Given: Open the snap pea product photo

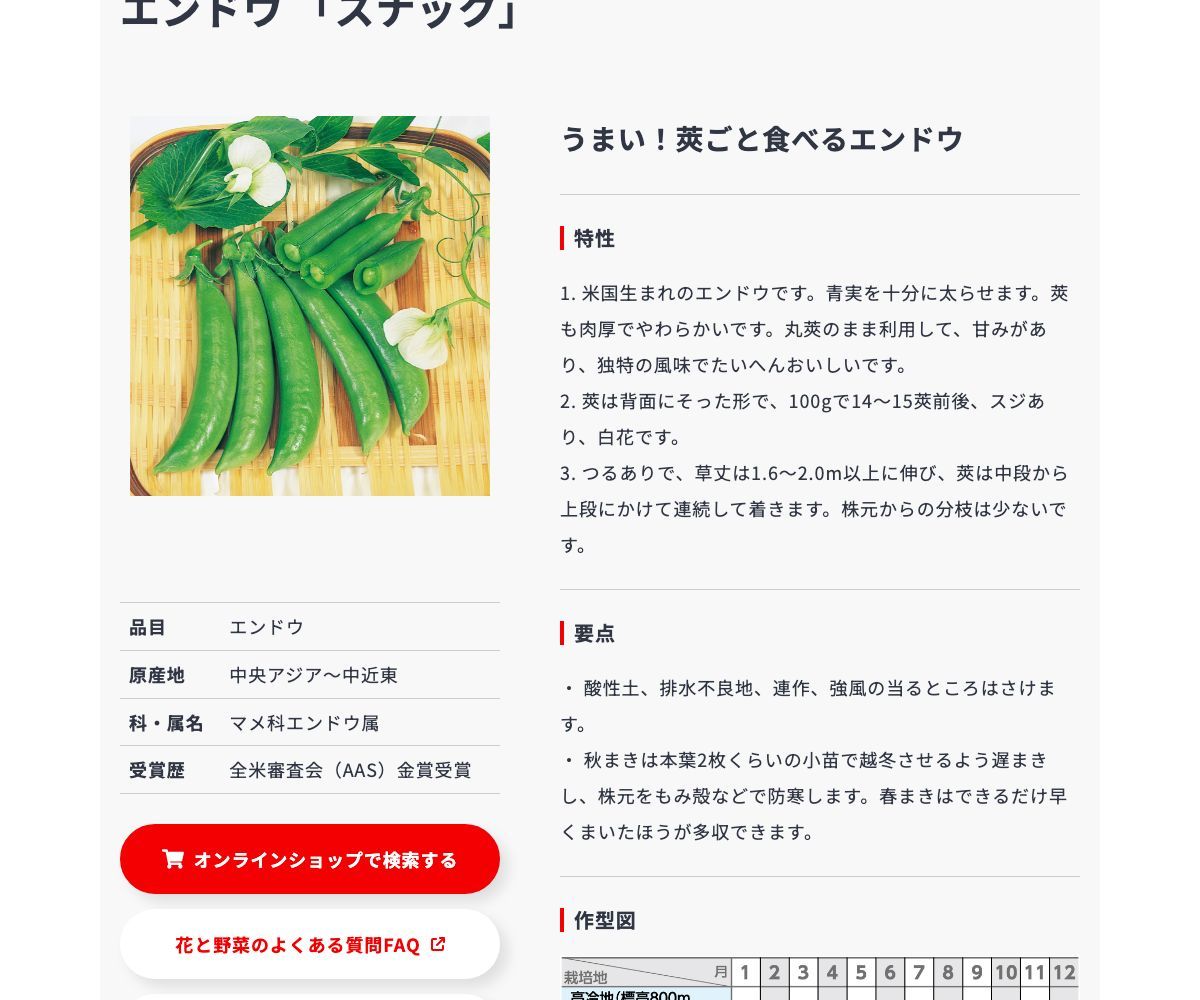Looking at the screenshot, I should point(310,306).
